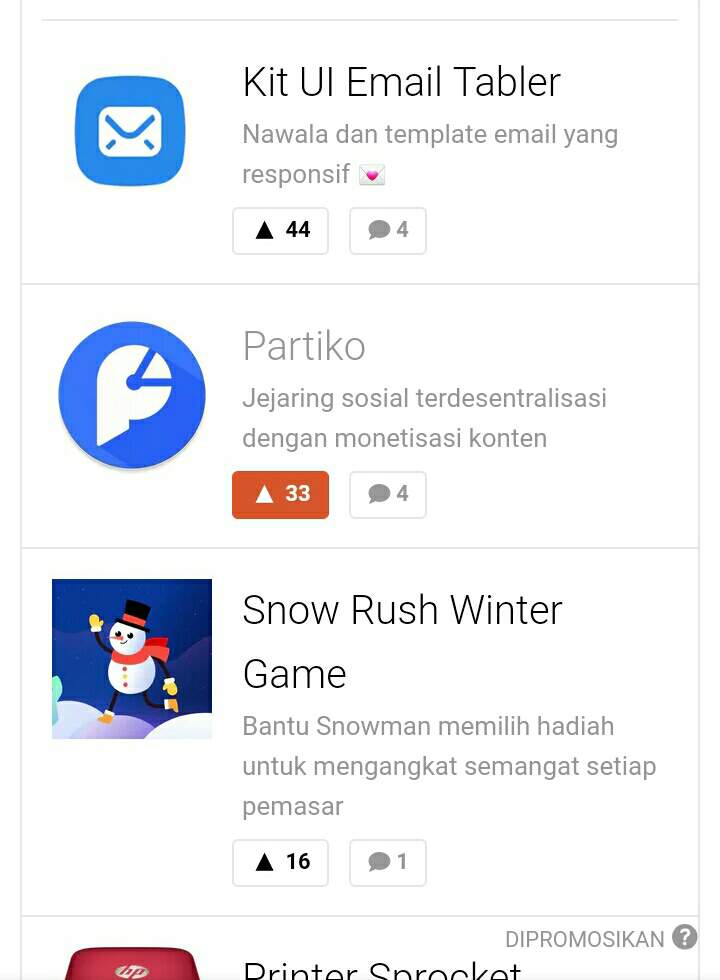This screenshot has width=720, height=980.
Task: Toggle the highlighted orange upvote for Partiko
Action: point(280,494)
